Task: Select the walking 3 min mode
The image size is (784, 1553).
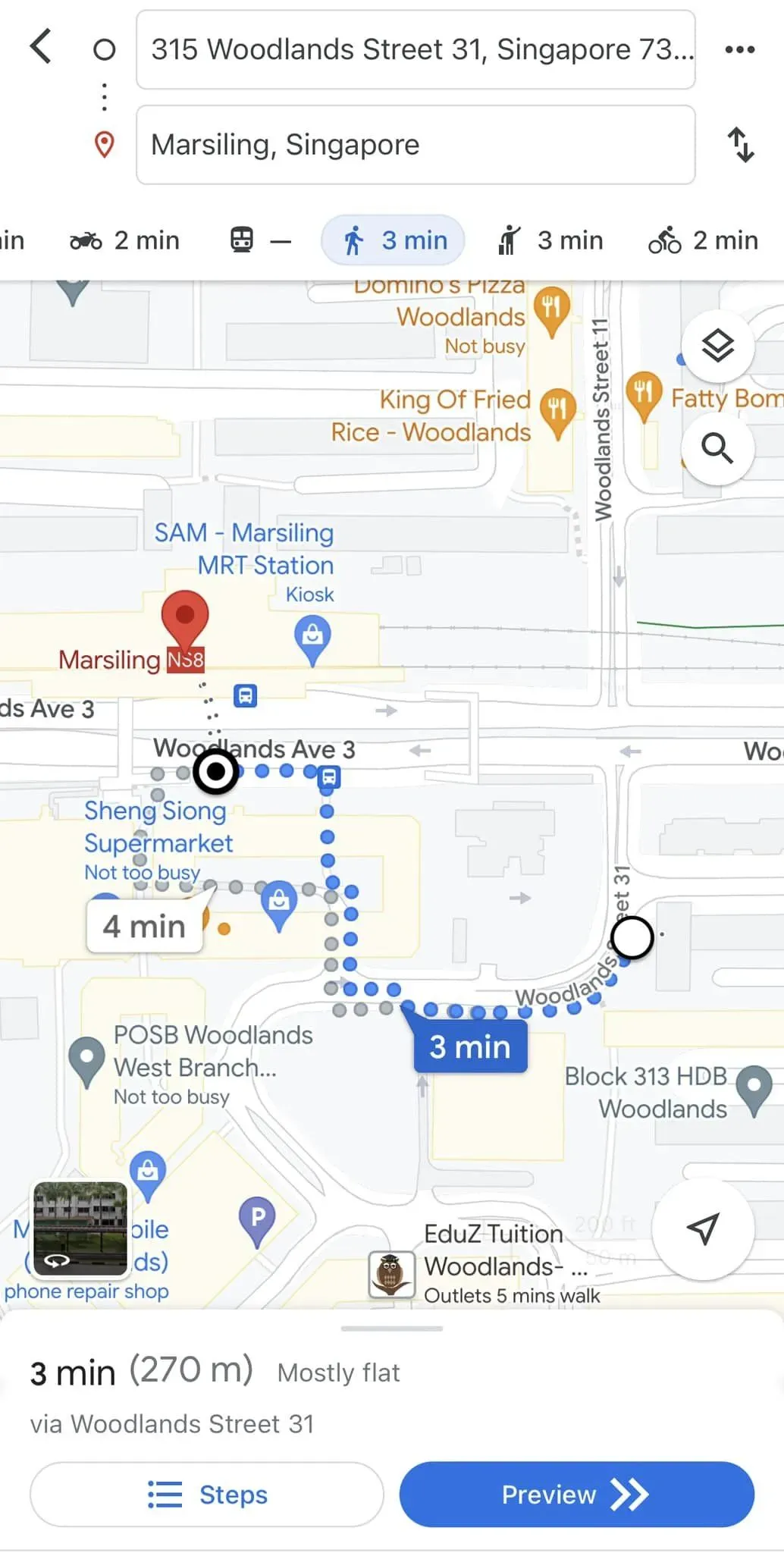Action: (393, 240)
